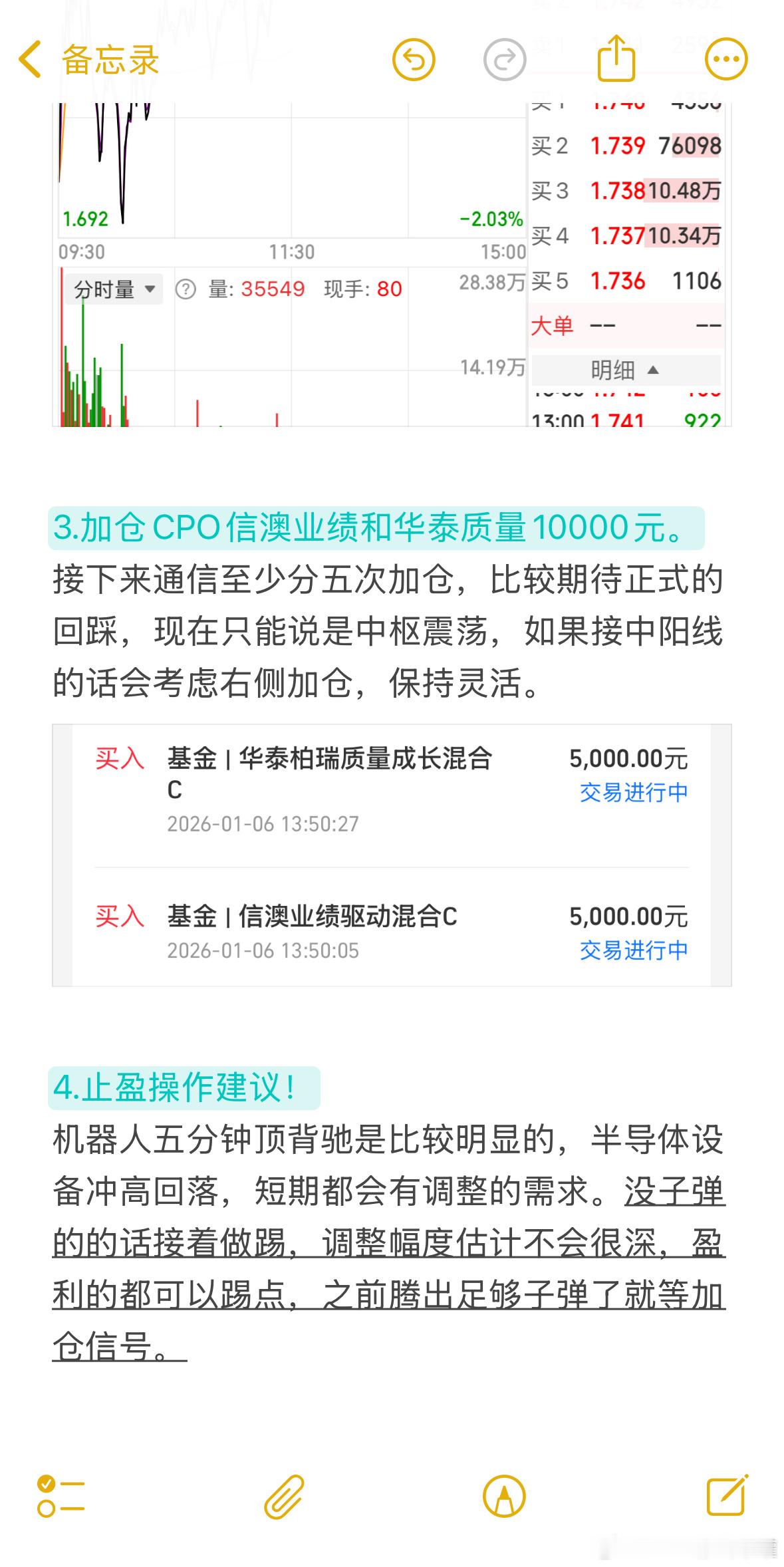Viewport: 784px width, 1567px height.
Task: Go back to the 备忘录 notes list
Action: point(88,60)
